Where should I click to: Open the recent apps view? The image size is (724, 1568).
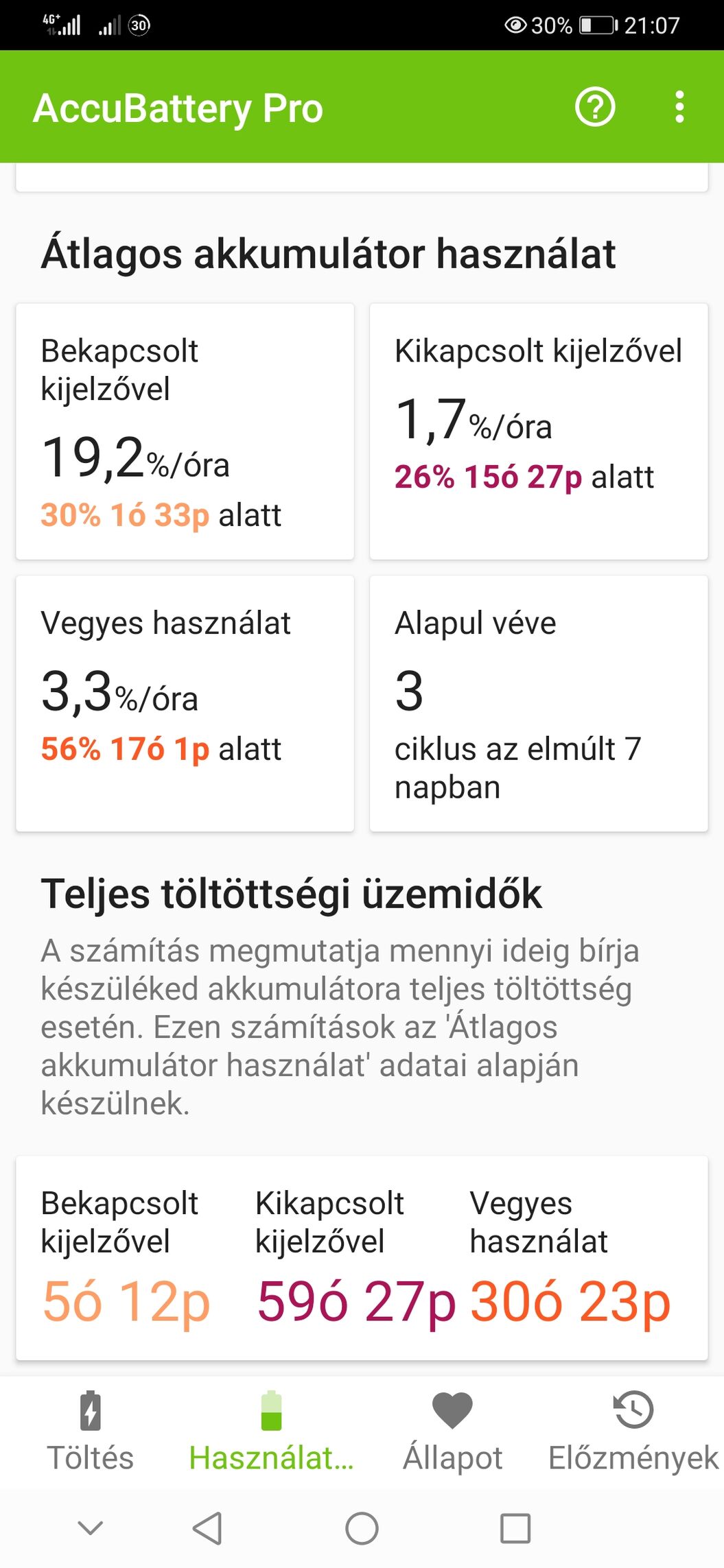515,1528
